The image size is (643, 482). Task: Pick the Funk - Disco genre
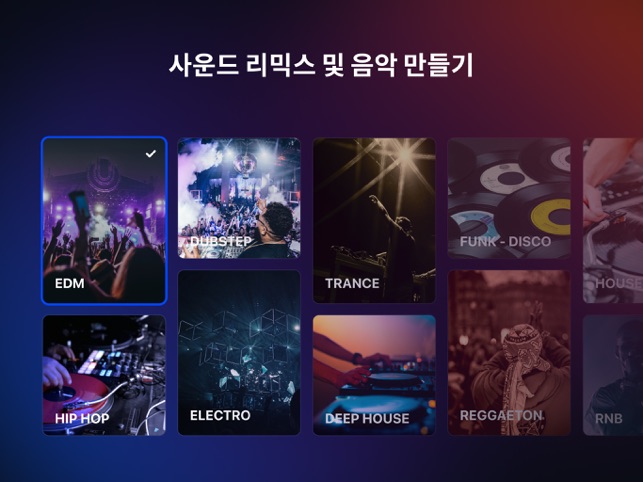[x=509, y=198]
